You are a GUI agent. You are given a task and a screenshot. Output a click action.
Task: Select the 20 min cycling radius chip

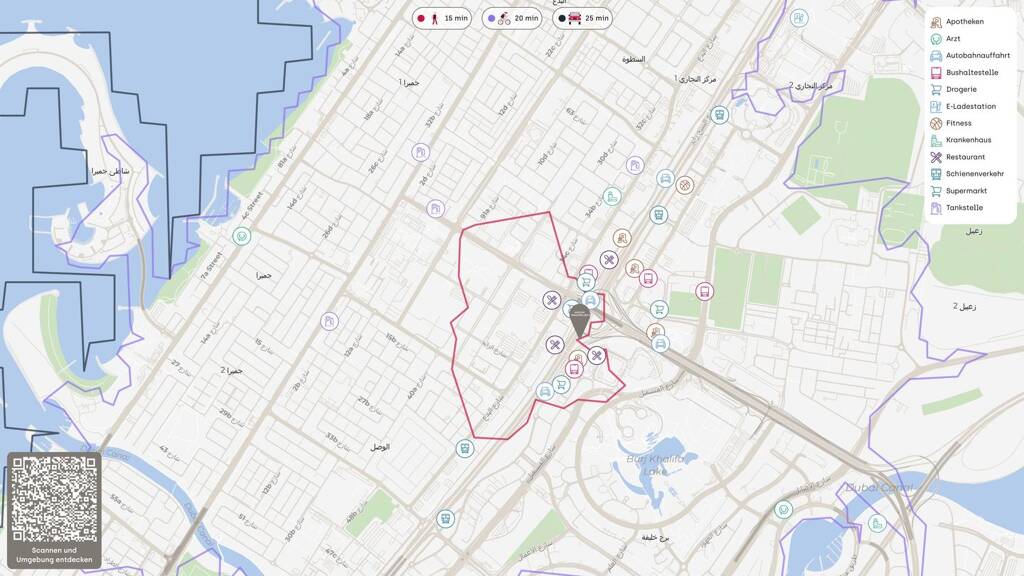[x=511, y=18]
